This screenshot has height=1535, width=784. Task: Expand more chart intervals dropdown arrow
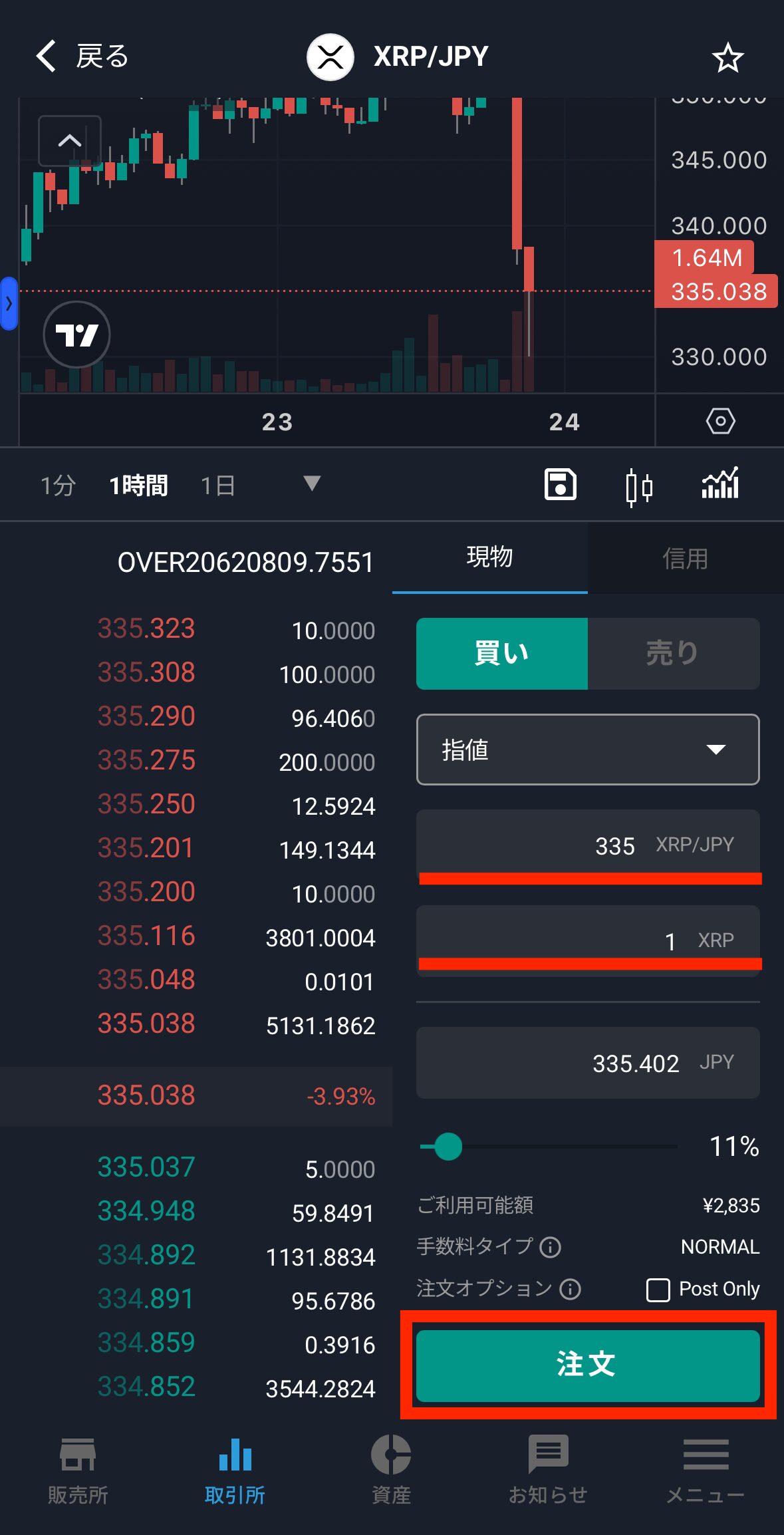311,483
